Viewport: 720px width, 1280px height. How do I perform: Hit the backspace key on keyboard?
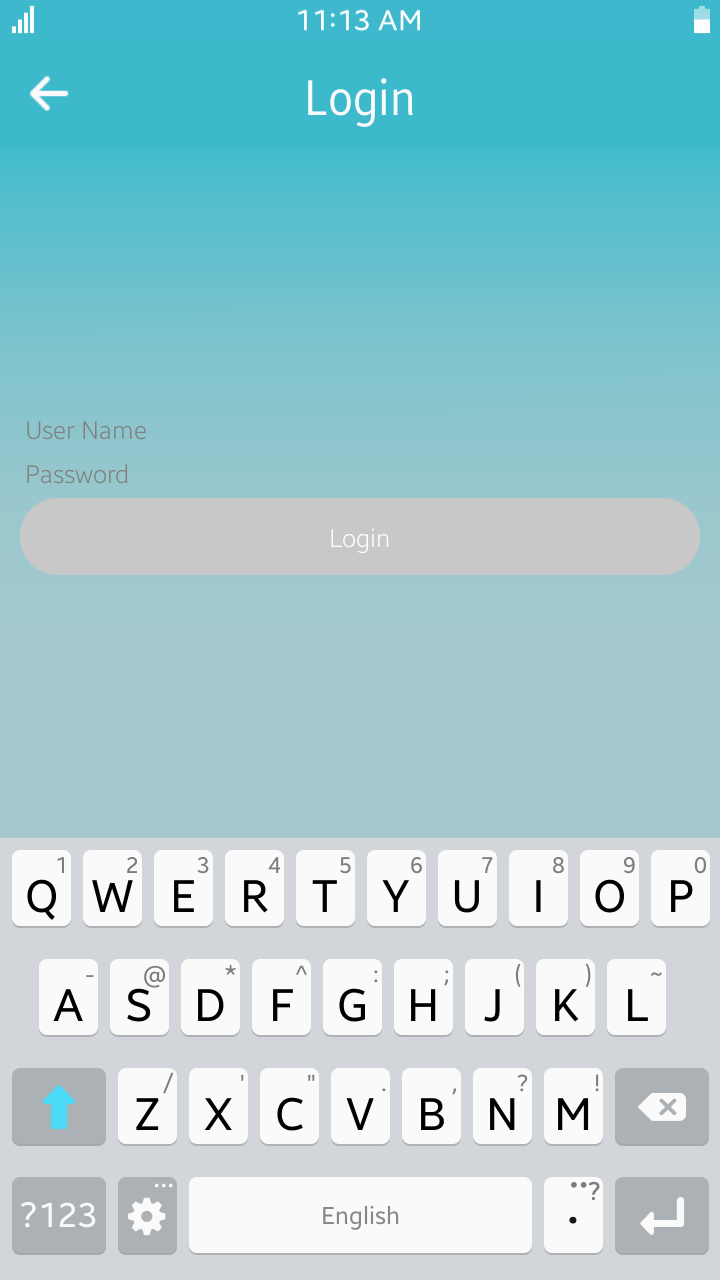661,1107
